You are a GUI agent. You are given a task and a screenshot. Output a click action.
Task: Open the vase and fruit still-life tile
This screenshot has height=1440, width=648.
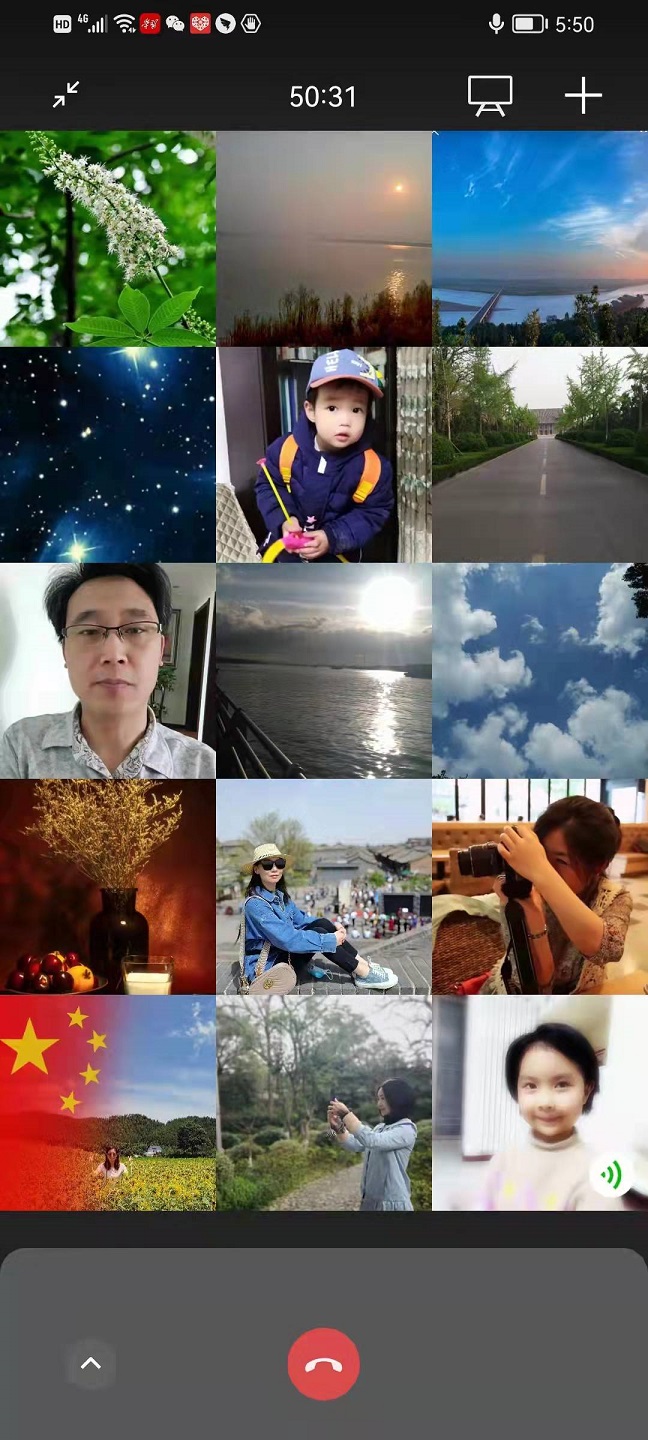click(107, 887)
